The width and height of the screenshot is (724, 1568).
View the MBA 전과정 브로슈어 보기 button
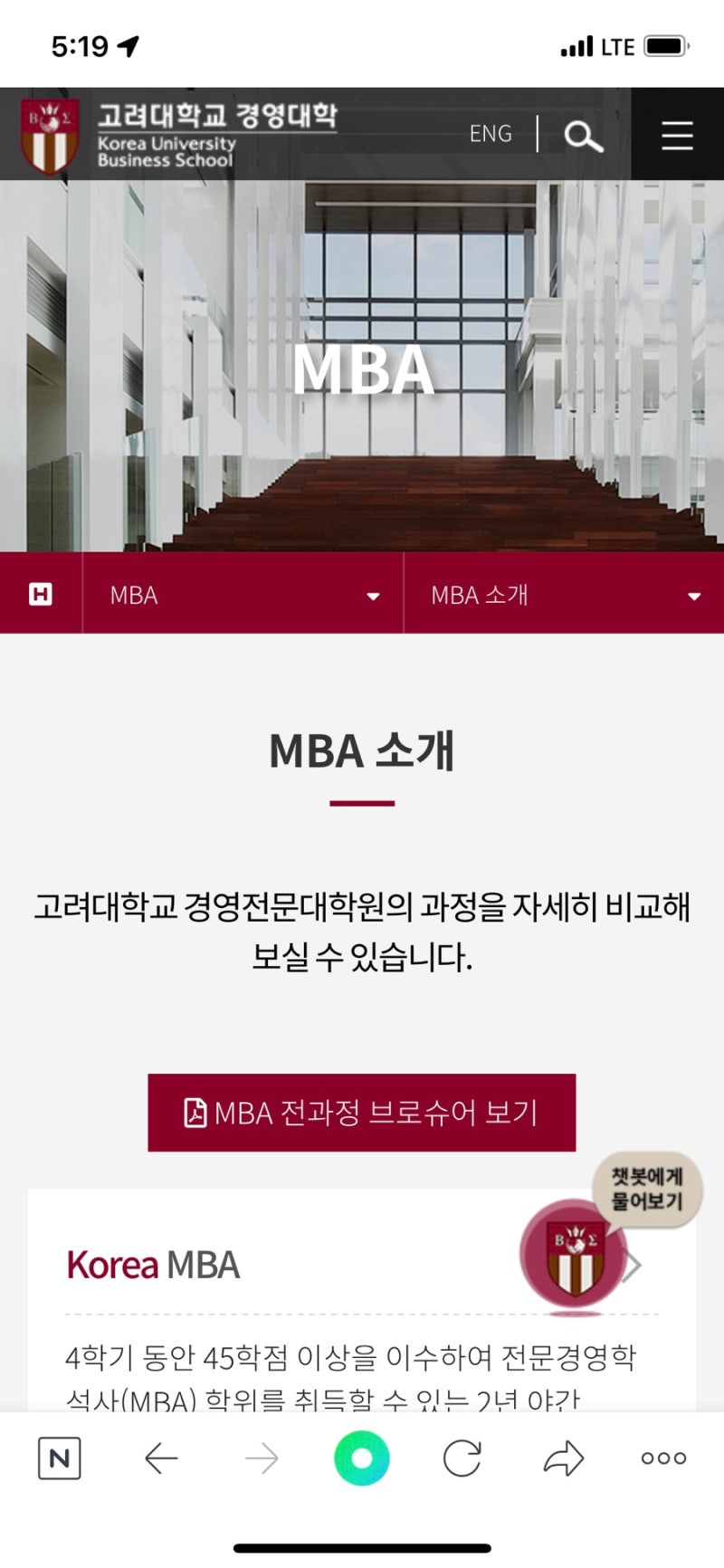pos(361,1112)
